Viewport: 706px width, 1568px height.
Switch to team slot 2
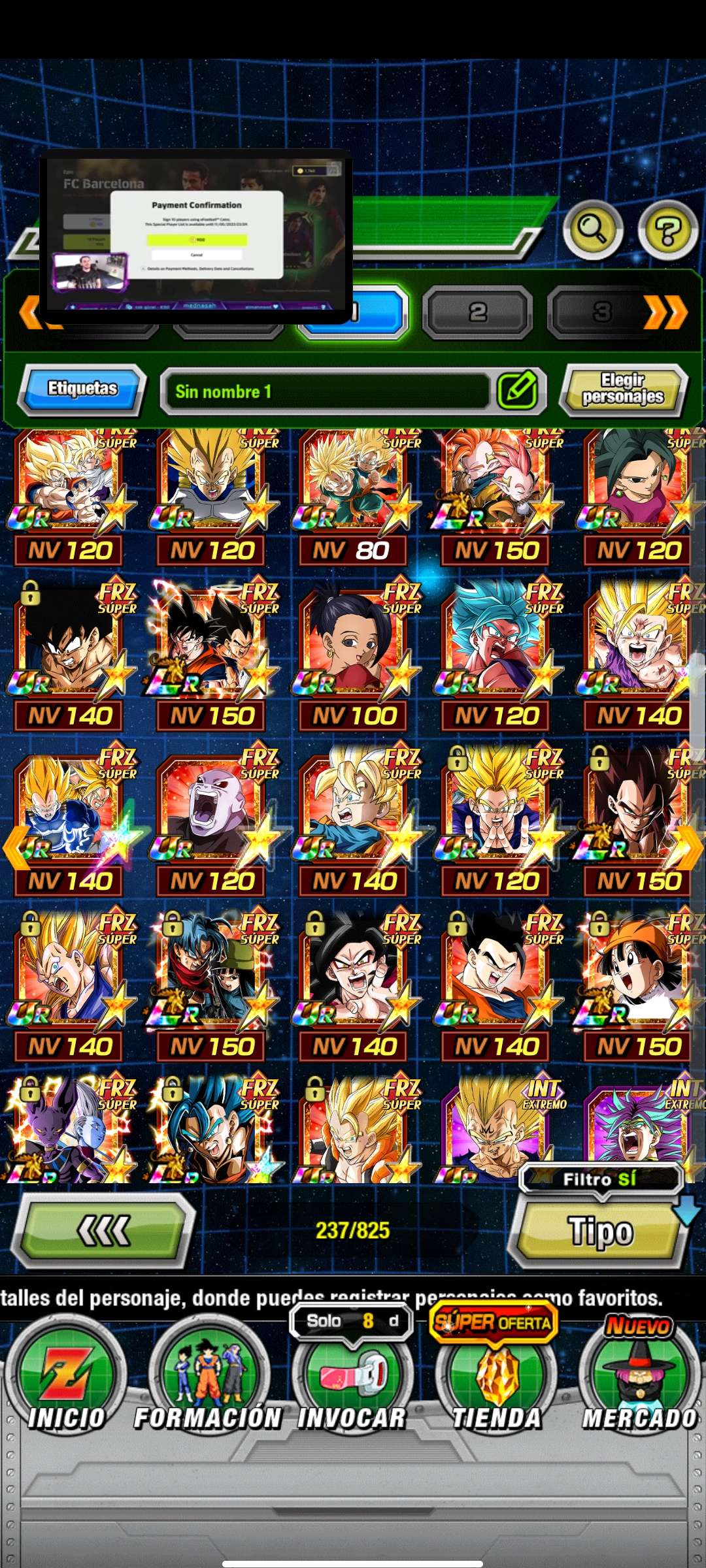[x=478, y=313]
